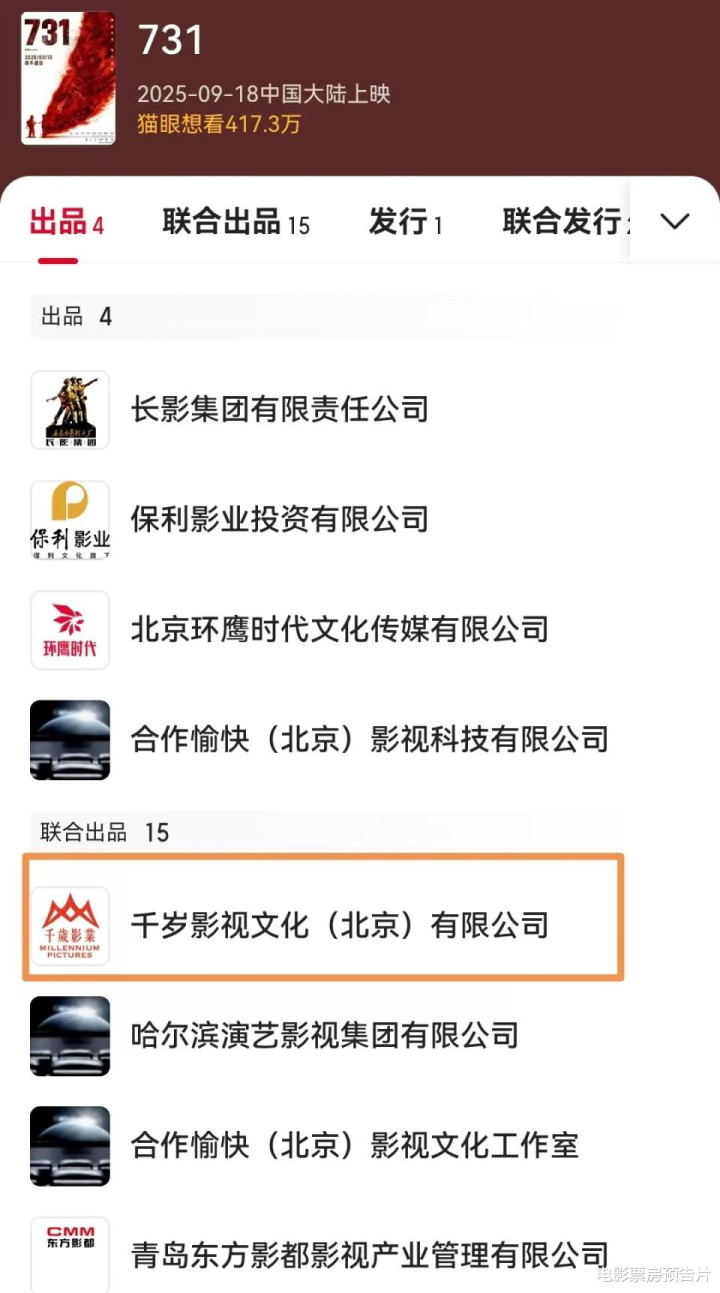Select the 出品 tab
The width and height of the screenshot is (720, 1293).
click(x=66, y=222)
